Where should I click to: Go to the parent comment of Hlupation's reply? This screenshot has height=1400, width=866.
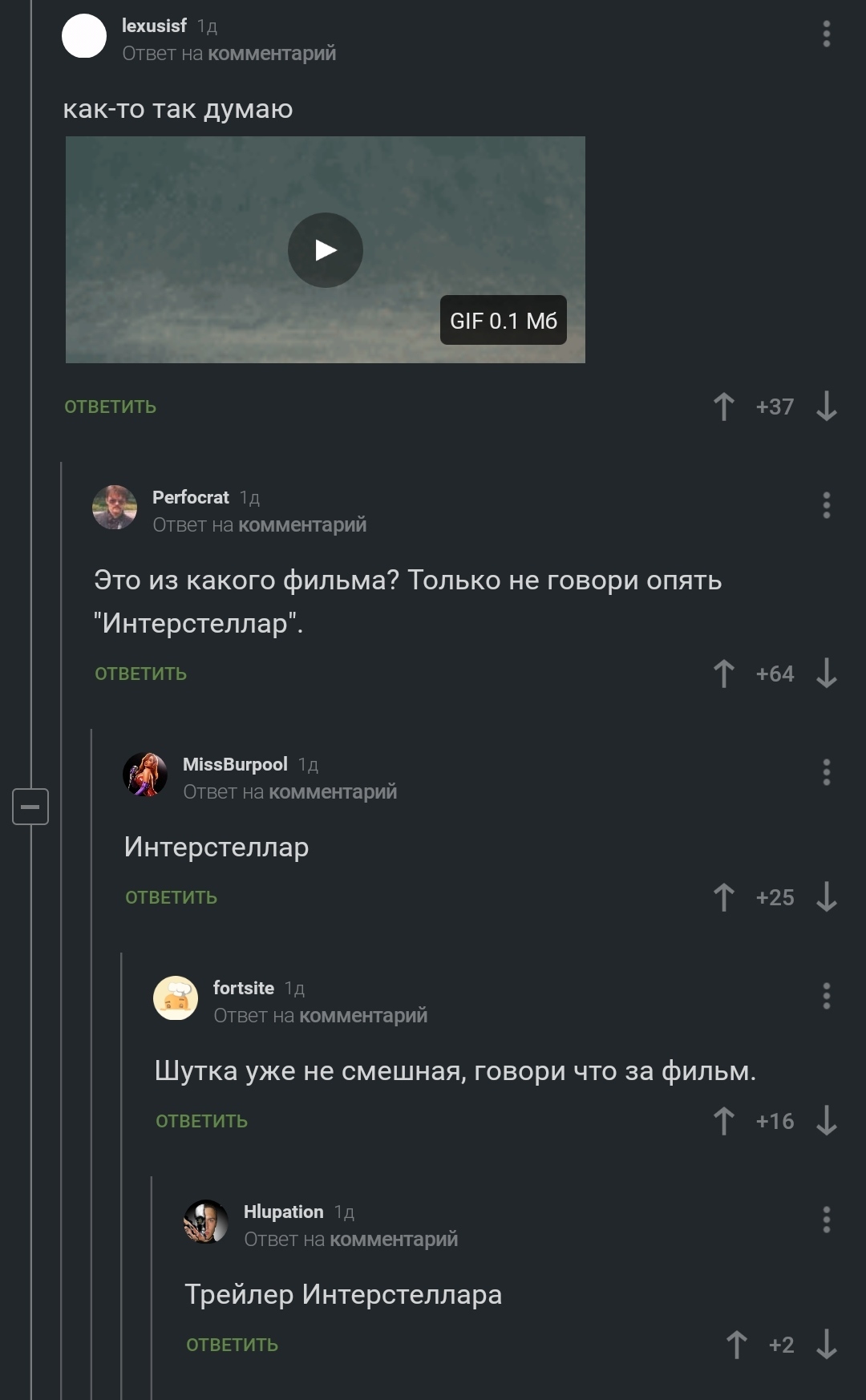click(x=393, y=1239)
